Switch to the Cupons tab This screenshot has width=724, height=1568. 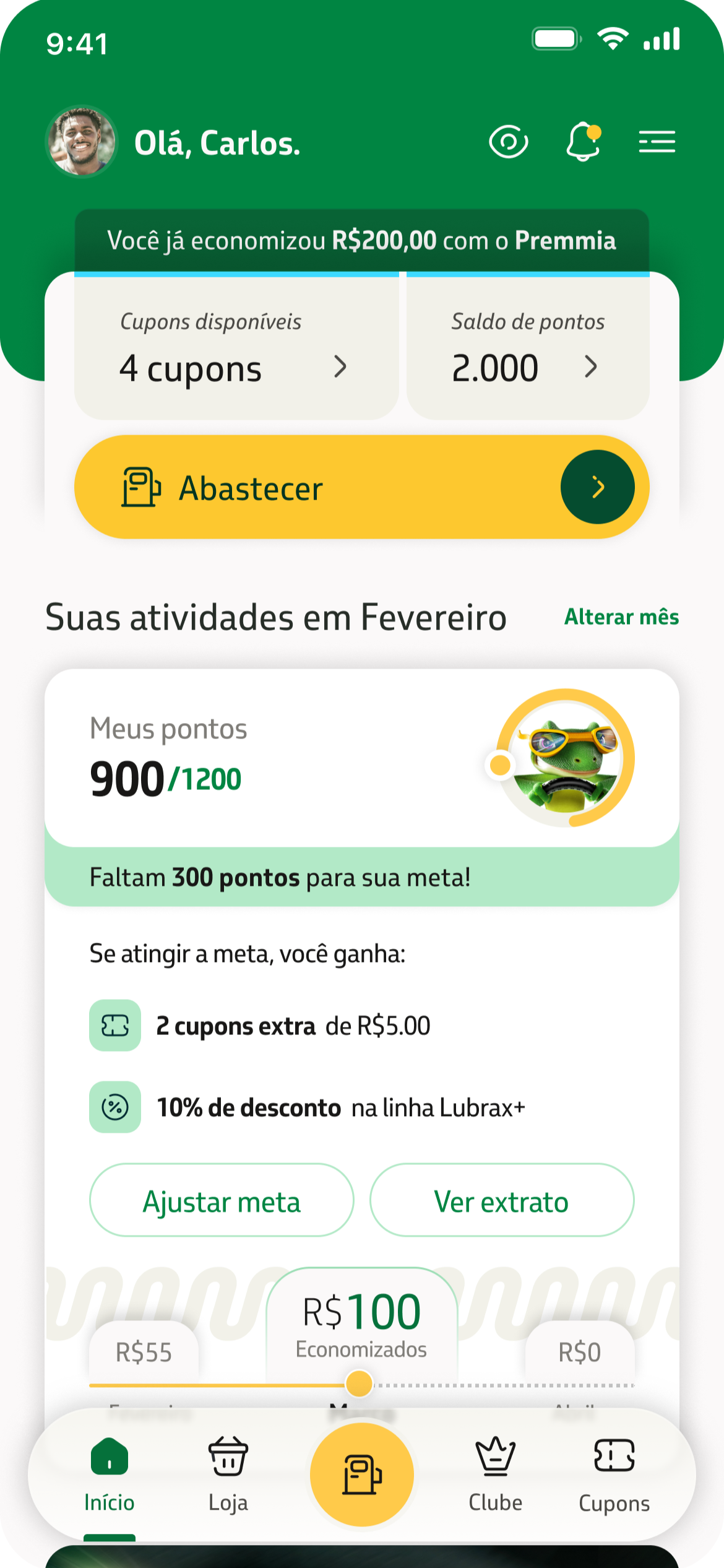coord(614,1473)
